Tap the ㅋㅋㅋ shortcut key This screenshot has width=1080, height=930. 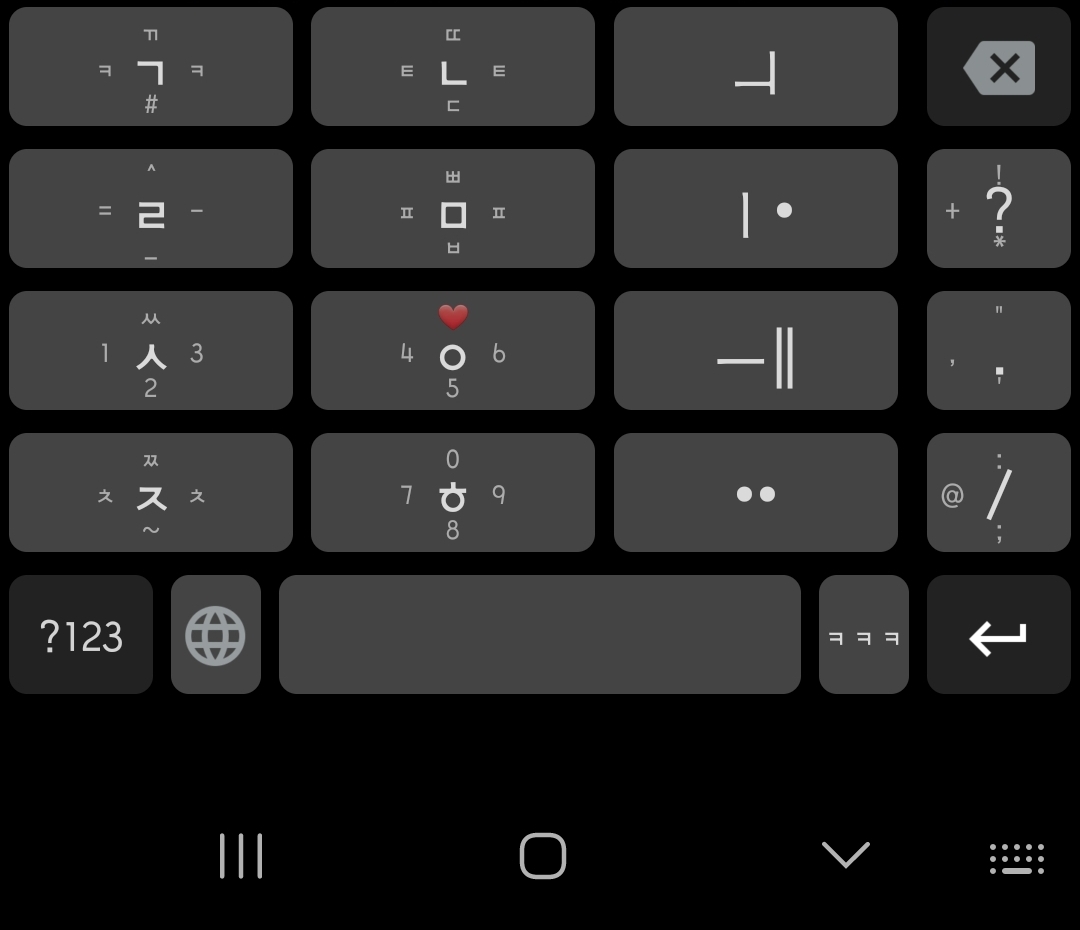pos(864,635)
